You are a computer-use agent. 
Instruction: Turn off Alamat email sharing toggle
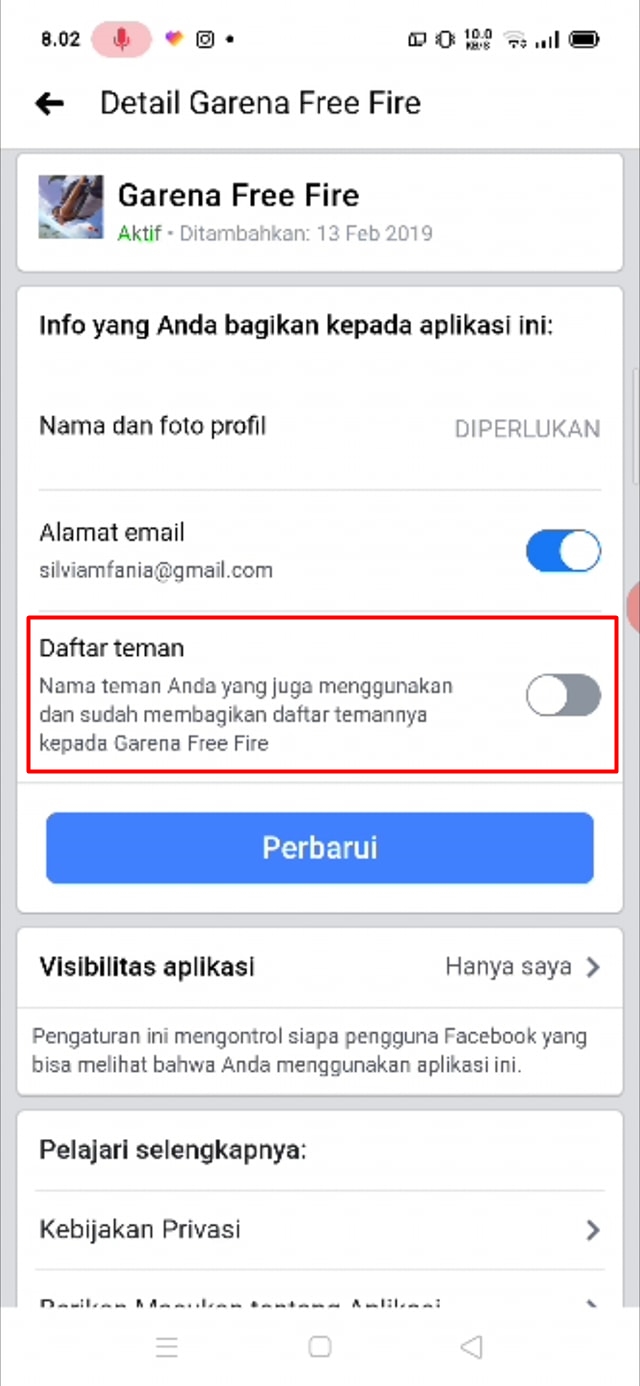[x=563, y=552]
